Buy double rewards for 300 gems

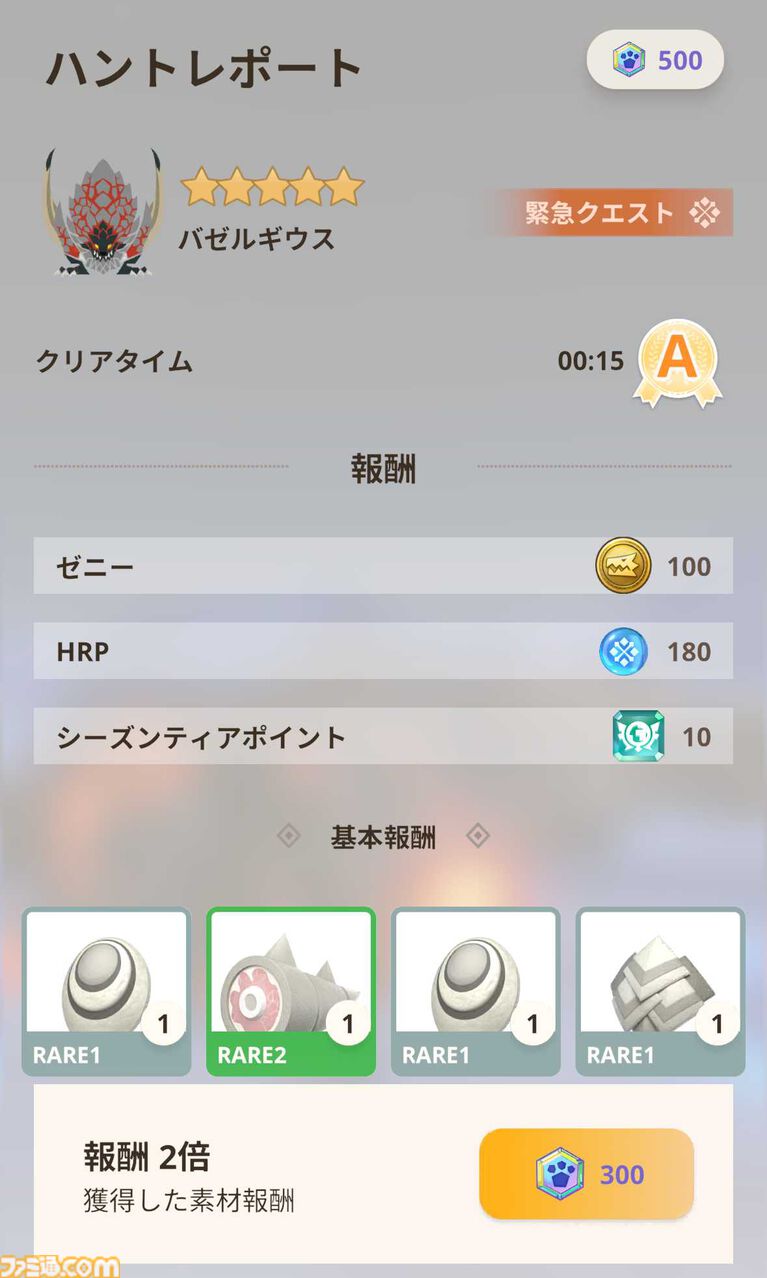(586, 1173)
